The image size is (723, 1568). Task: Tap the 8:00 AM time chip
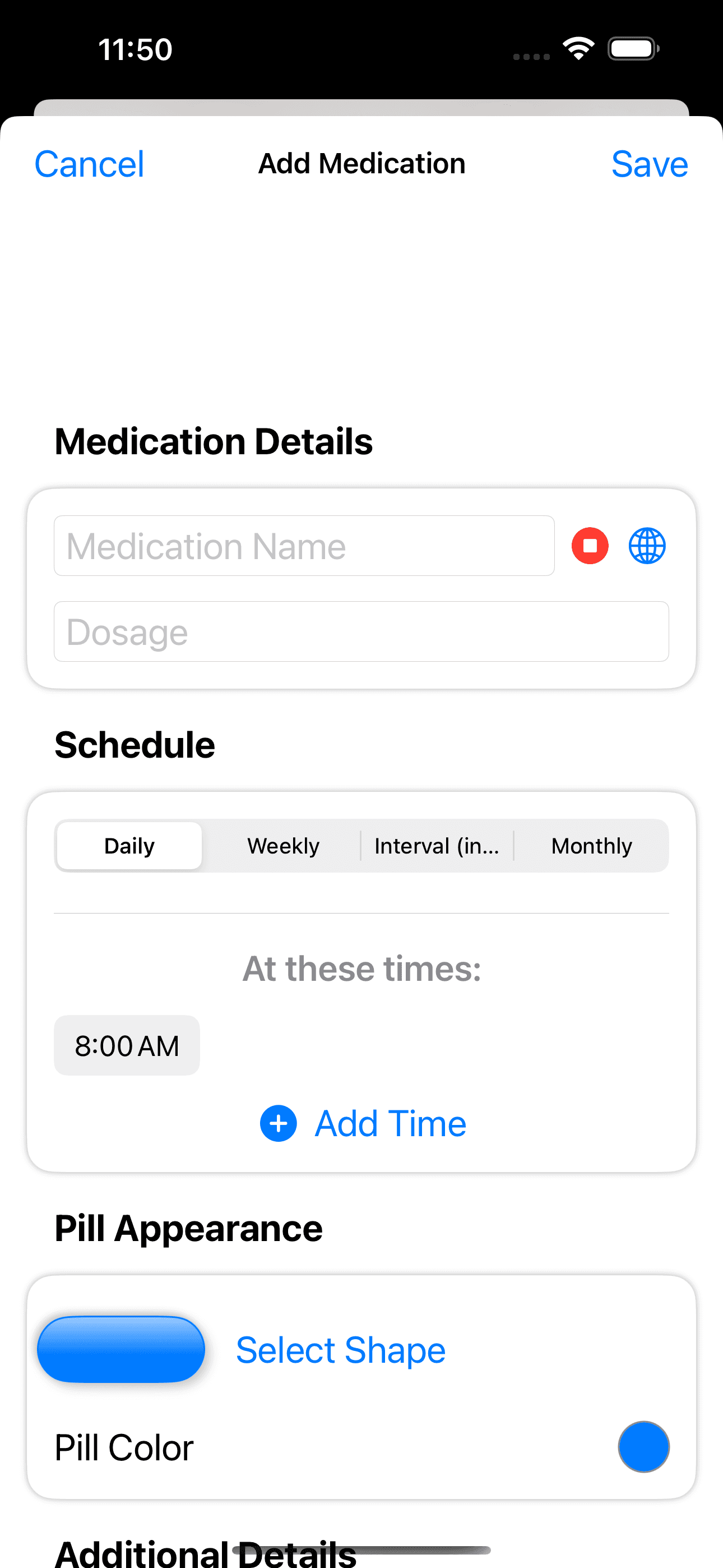(126, 1045)
